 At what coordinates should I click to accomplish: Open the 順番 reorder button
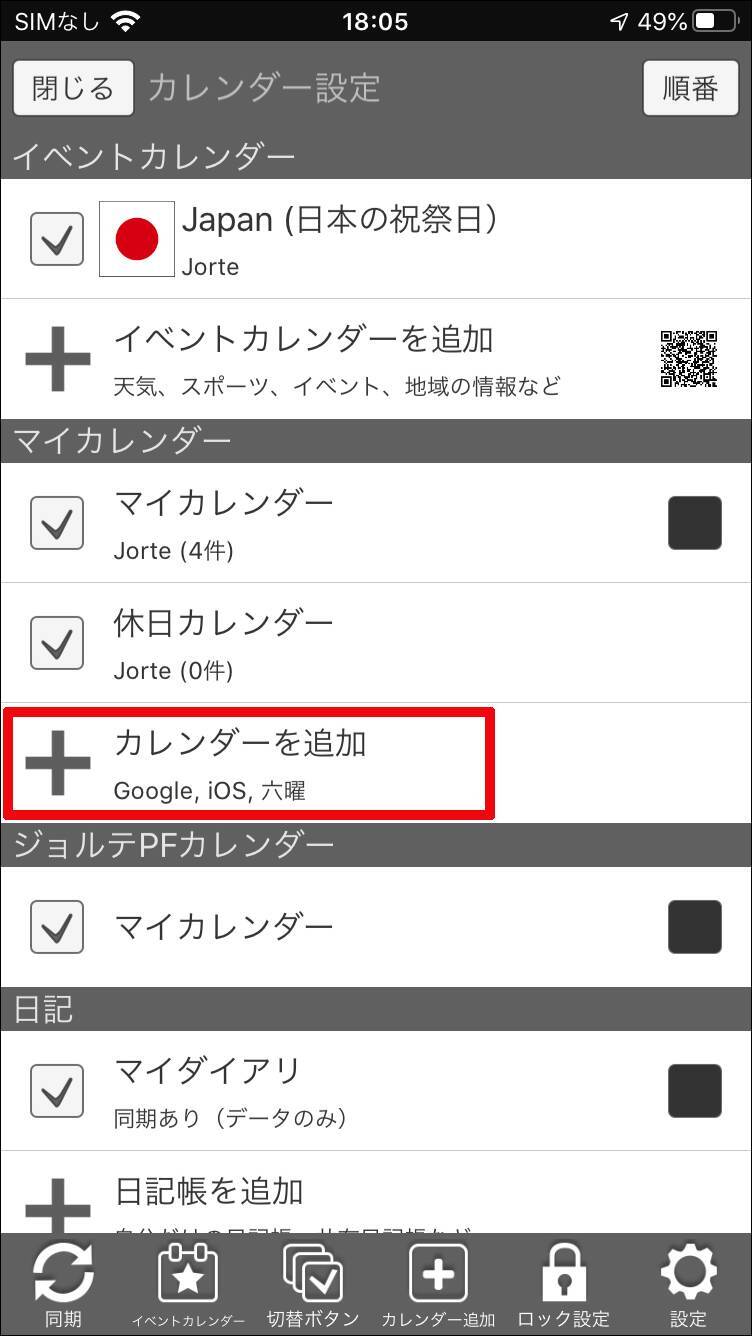click(690, 88)
